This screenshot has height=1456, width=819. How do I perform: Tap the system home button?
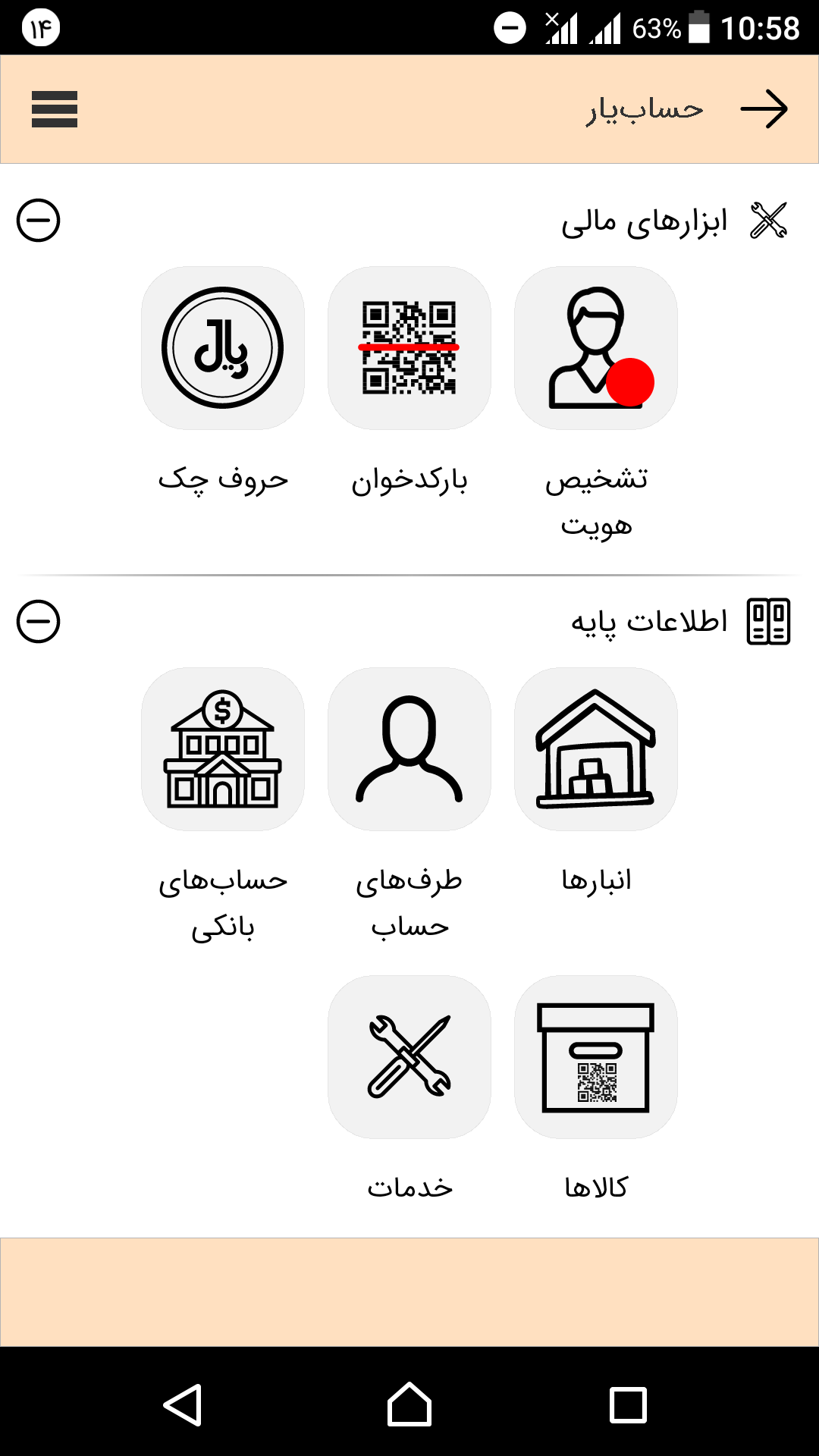[x=409, y=1405]
